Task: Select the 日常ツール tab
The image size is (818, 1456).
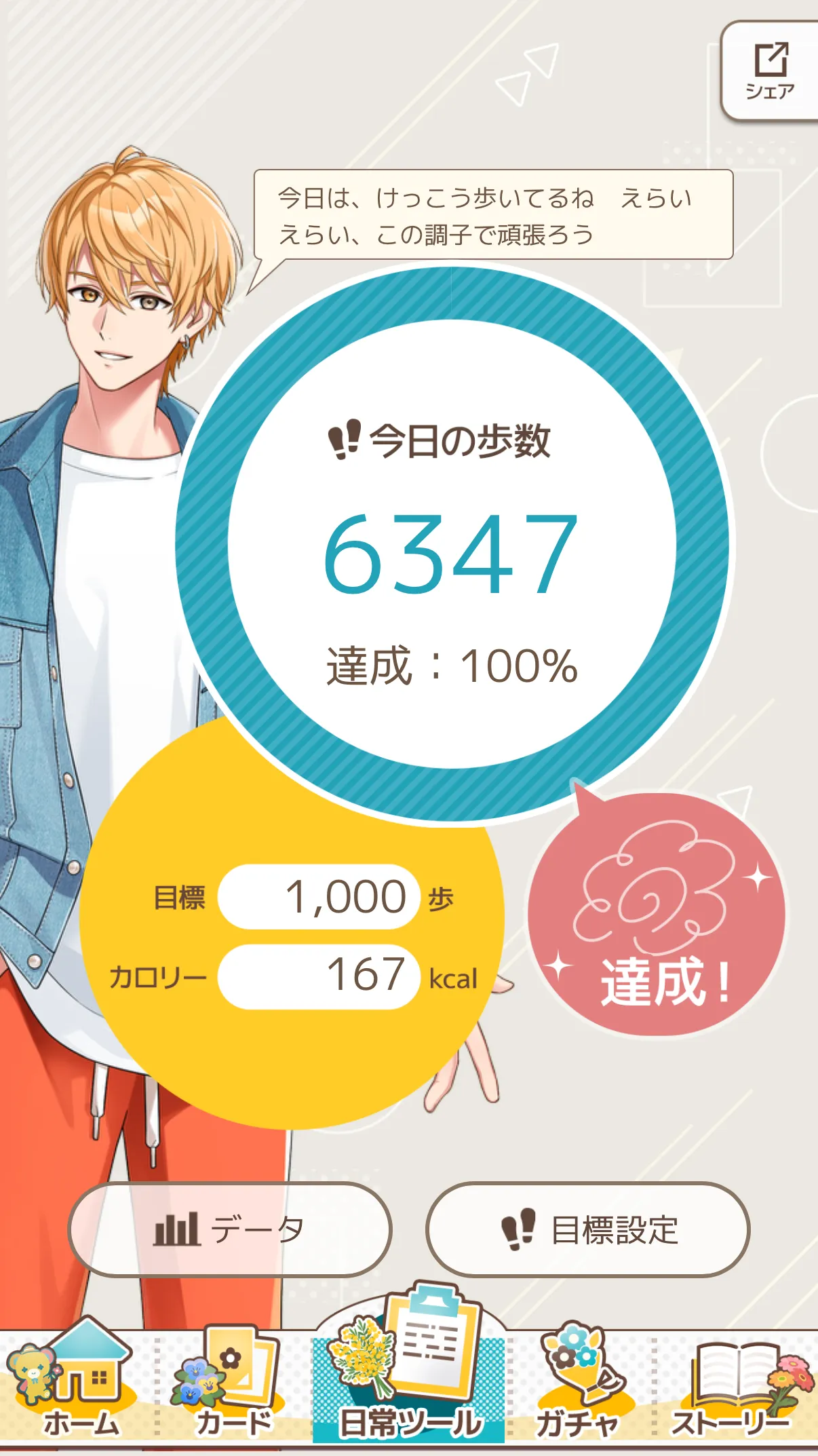Action: [410, 1384]
